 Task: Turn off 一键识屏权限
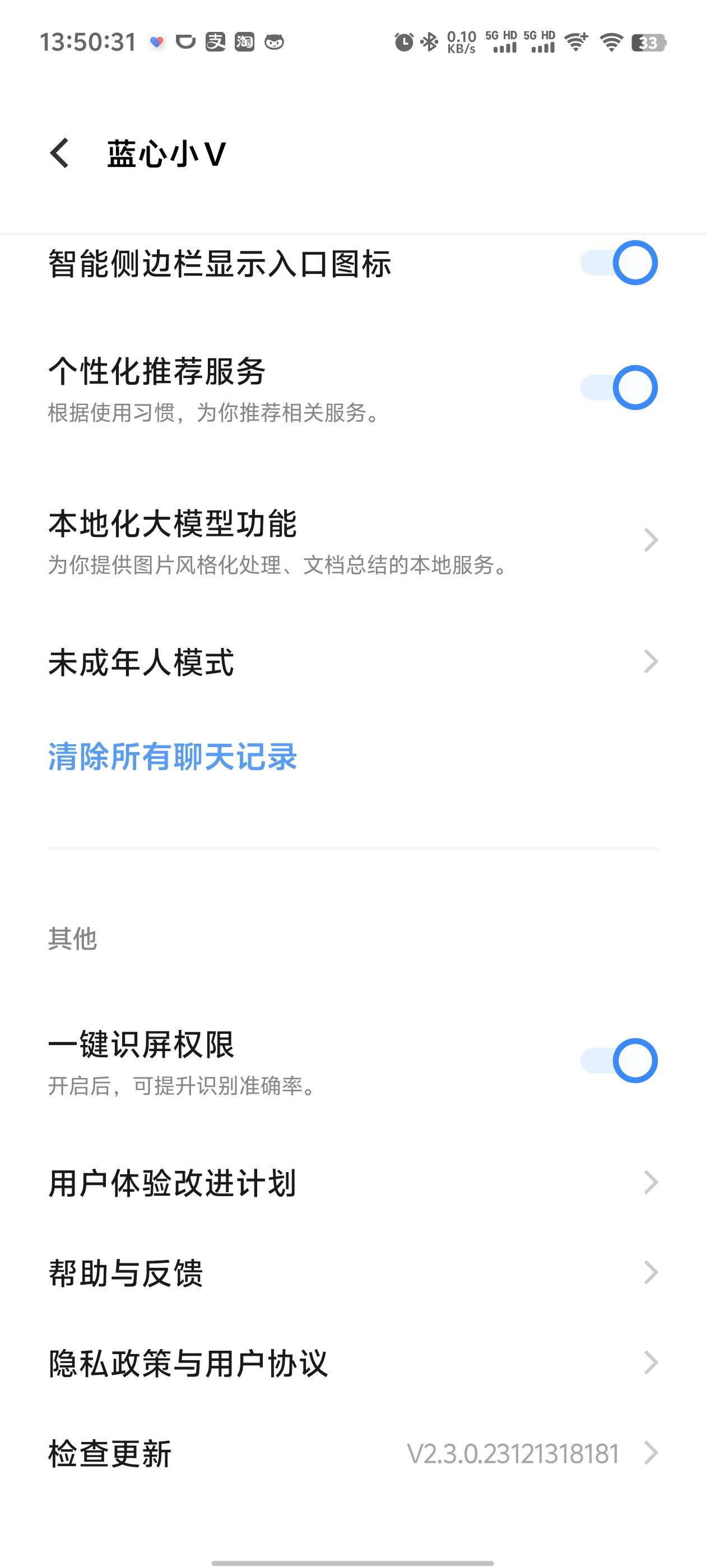coord(618,1061)
